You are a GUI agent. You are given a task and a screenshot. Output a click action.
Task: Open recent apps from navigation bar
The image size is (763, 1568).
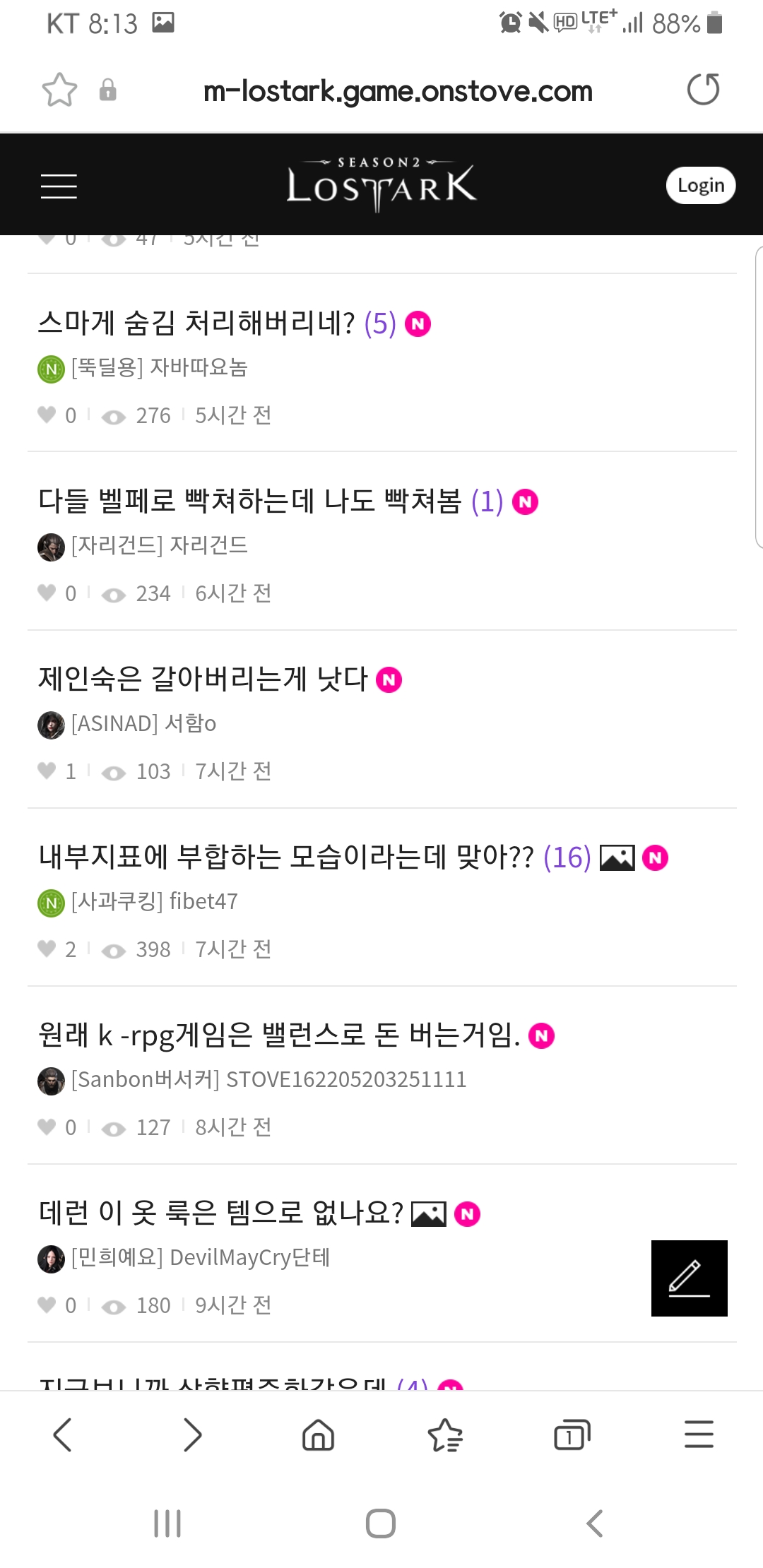point(167,1524)
